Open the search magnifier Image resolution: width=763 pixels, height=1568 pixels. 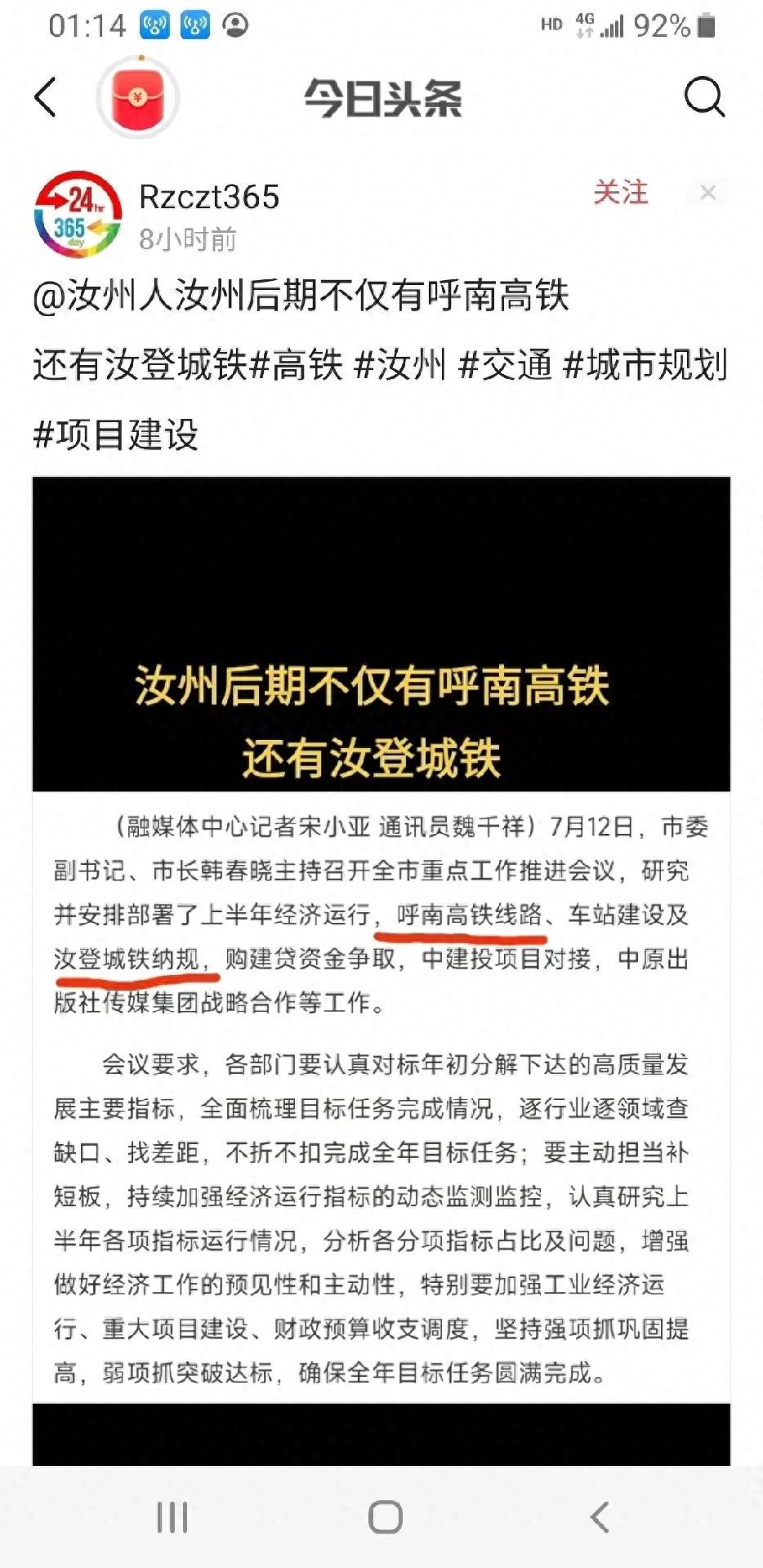coord(703,98)
